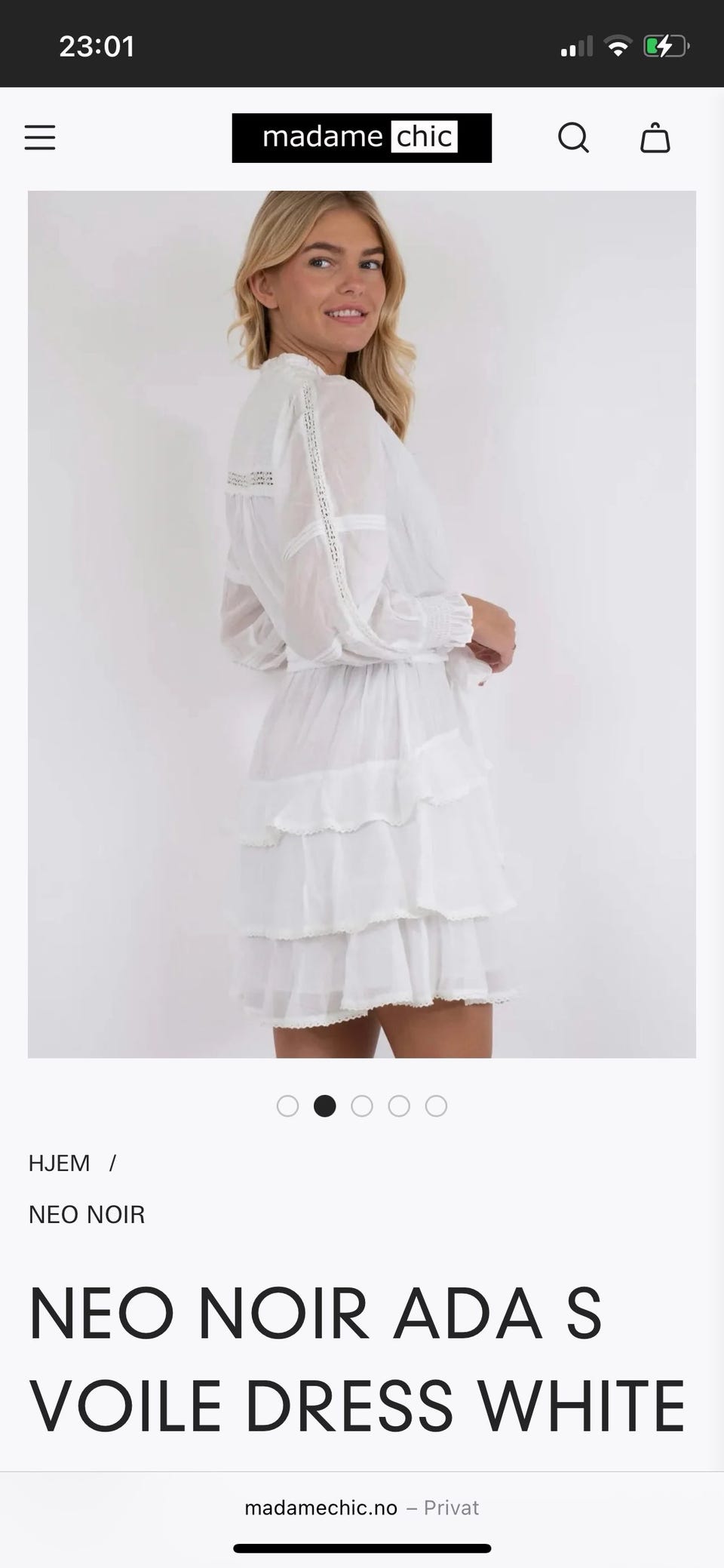Jump to the fifth product image dot
Viewport: 724px width, 1568px height.
click(x=436, y=1106)
